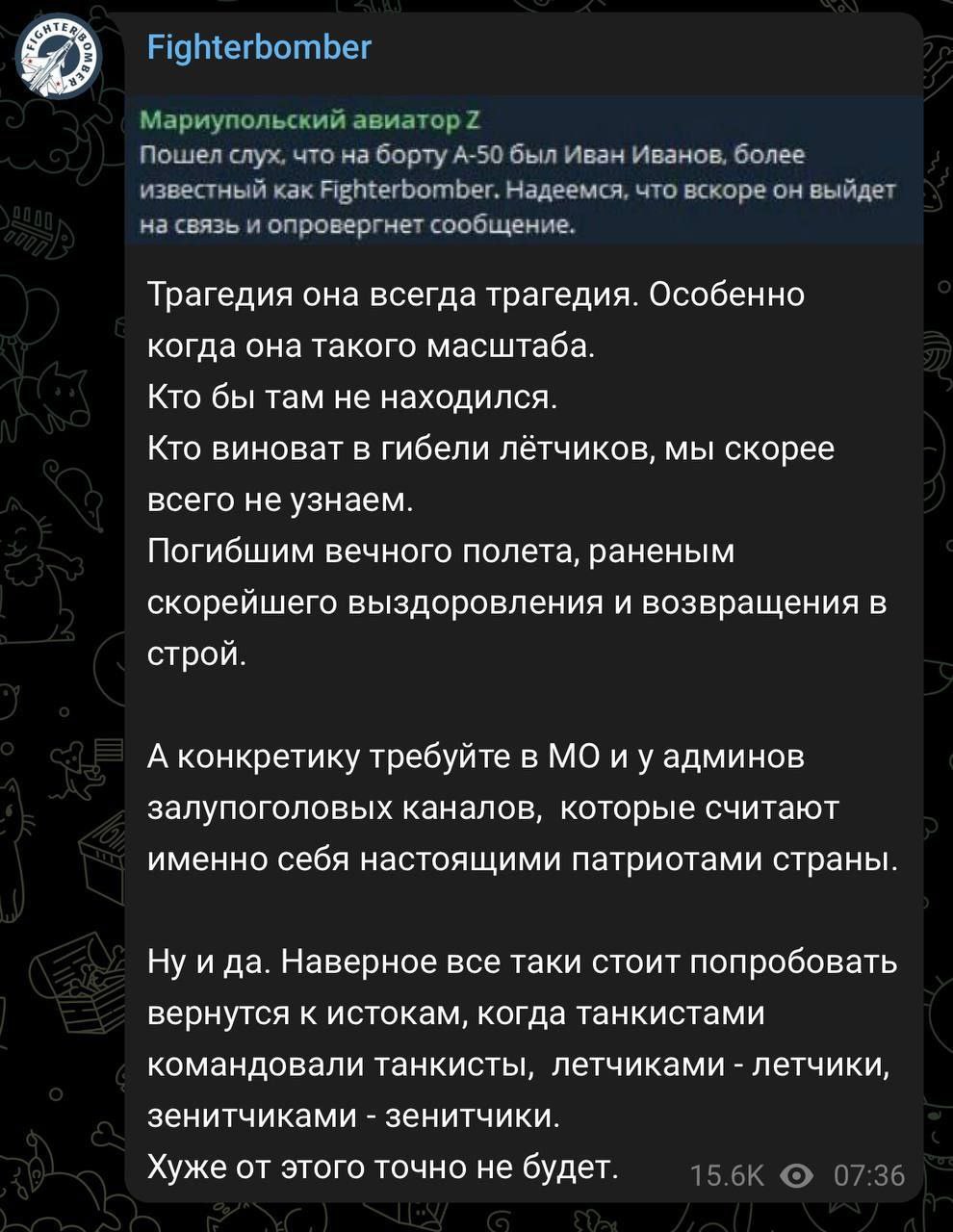The image size is (953, 1232).
Task: Open the quoted Мариупольский авиатор Z message
Action: tap(520, 171)
